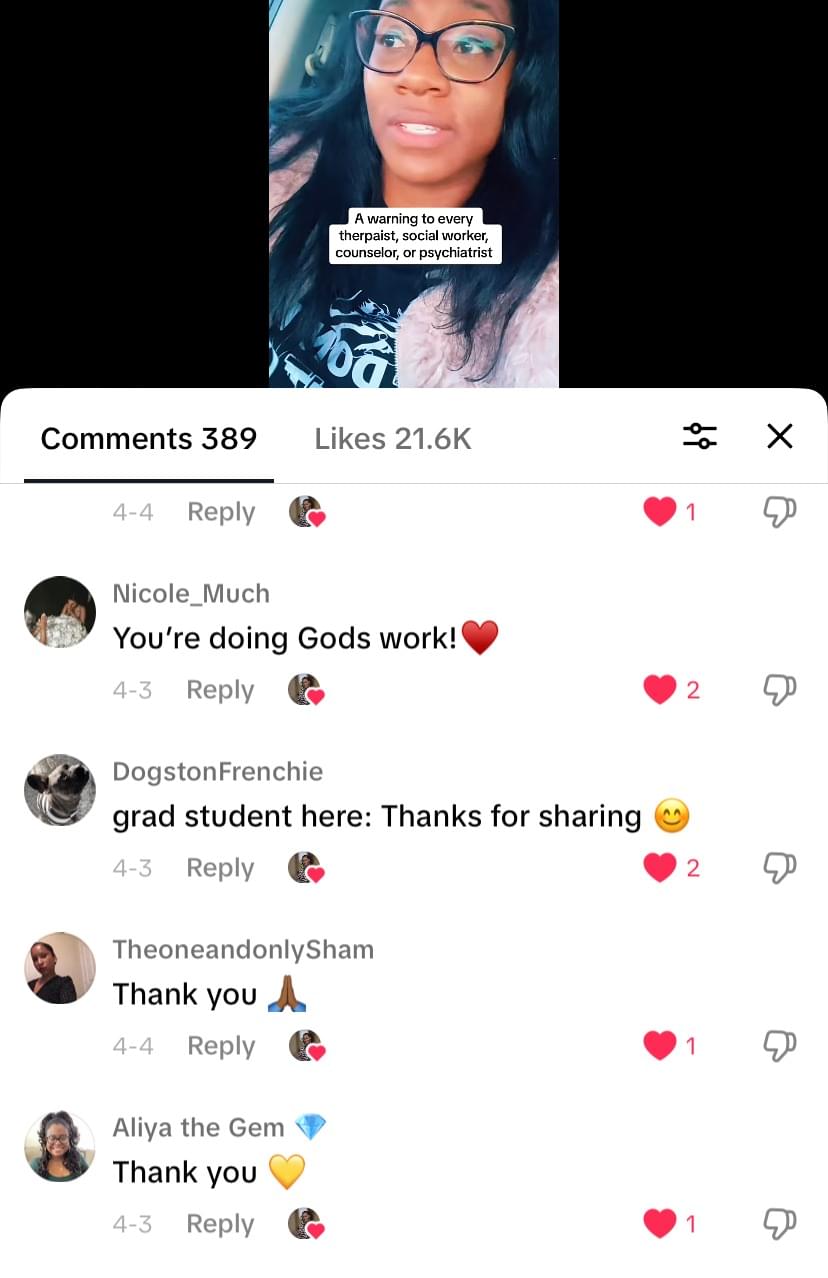Screen dimensions: 828x1278
Task: Open Nicole_Much's profile picture
Action: (59, 612)
